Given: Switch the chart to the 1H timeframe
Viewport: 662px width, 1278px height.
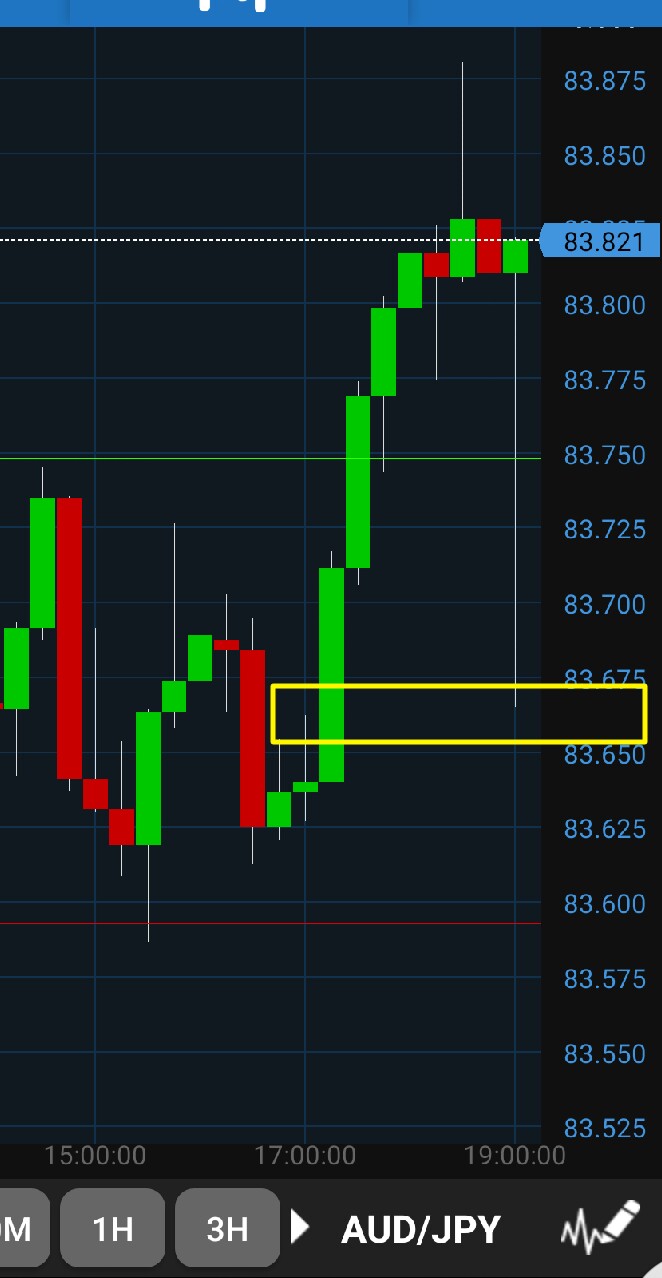Looking at the screenshot, I should tap(112, 1229).
